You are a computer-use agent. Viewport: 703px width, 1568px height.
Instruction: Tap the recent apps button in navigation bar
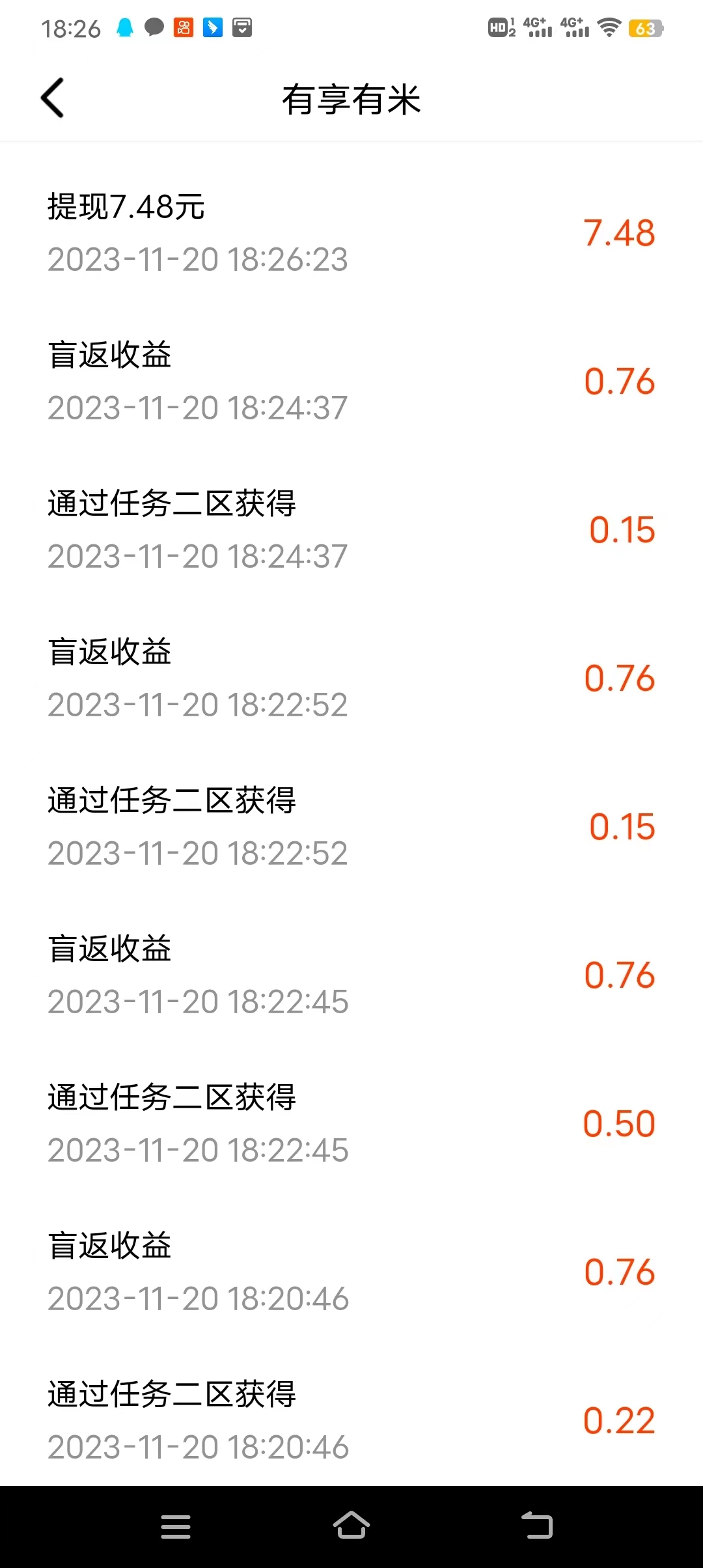coord(176,1527)
